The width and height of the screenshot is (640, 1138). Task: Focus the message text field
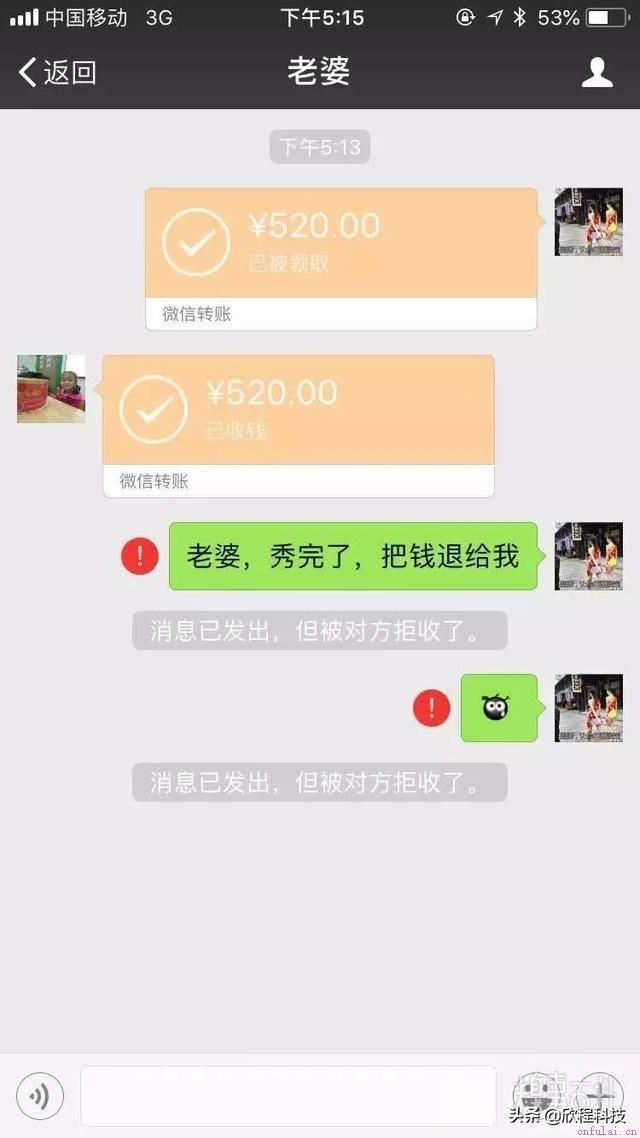[x=288, y=1096]
